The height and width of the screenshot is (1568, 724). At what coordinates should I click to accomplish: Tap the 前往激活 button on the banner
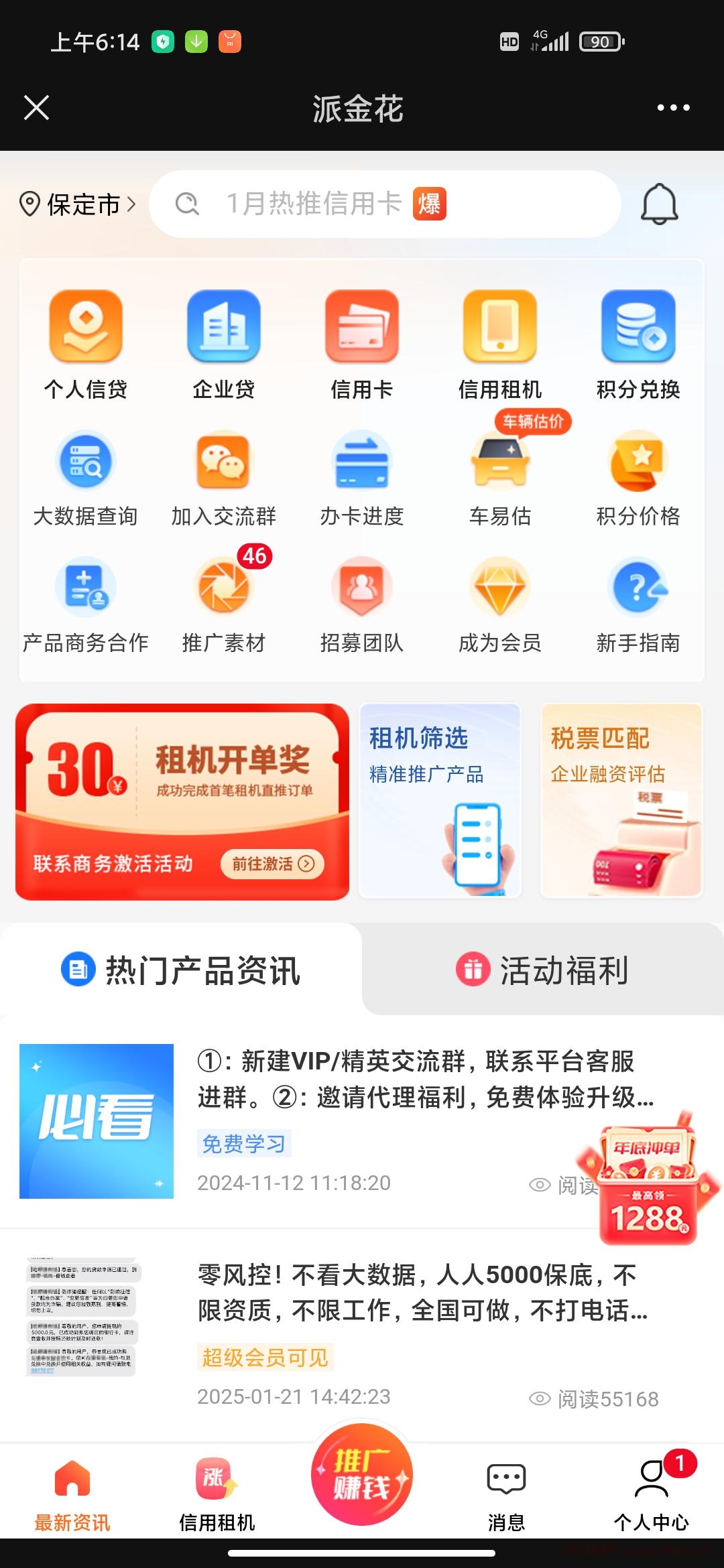pos(272,864)
